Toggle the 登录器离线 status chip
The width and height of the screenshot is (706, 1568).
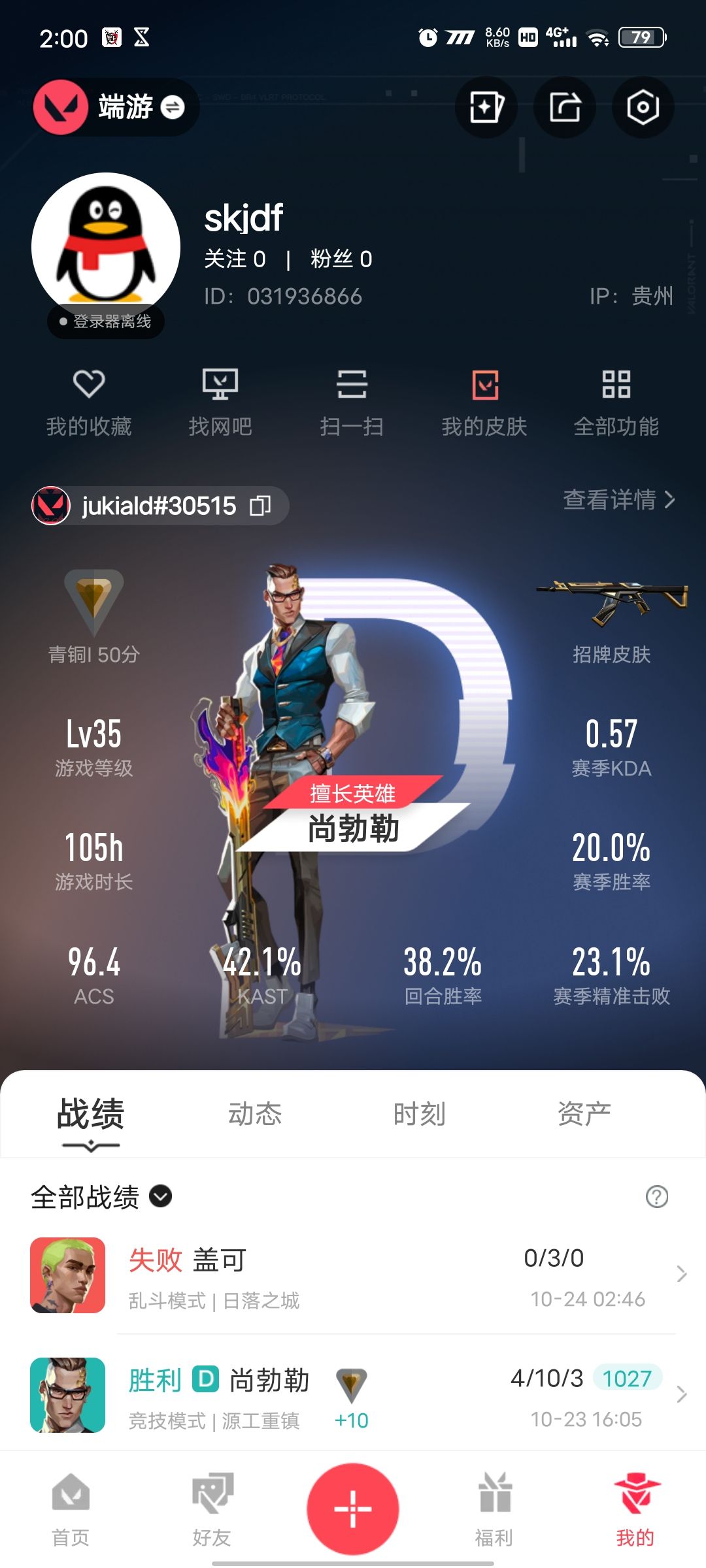coord(104,321)
